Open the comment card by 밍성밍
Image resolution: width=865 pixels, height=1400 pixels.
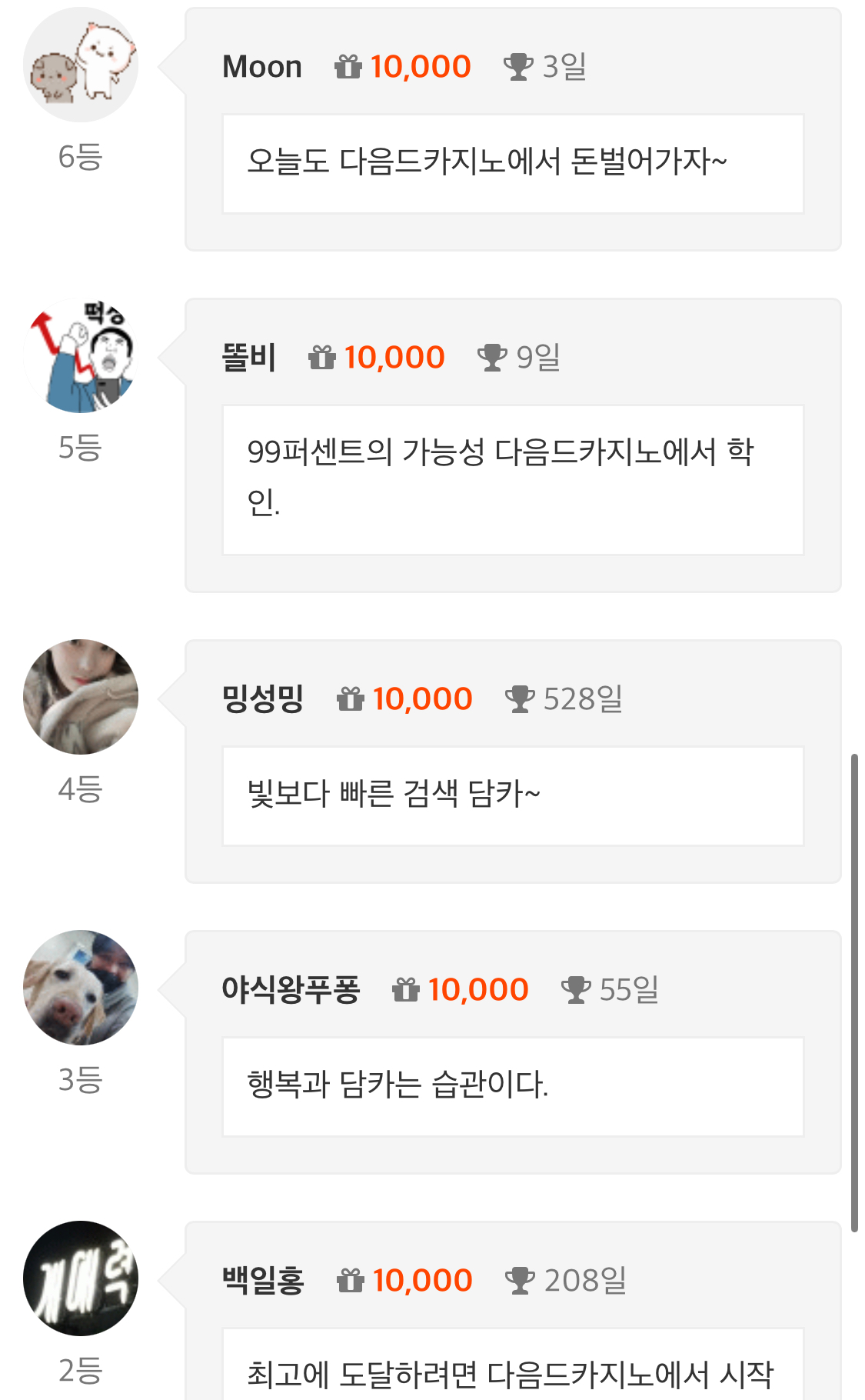pyautogui.click(x=513, y=762)
